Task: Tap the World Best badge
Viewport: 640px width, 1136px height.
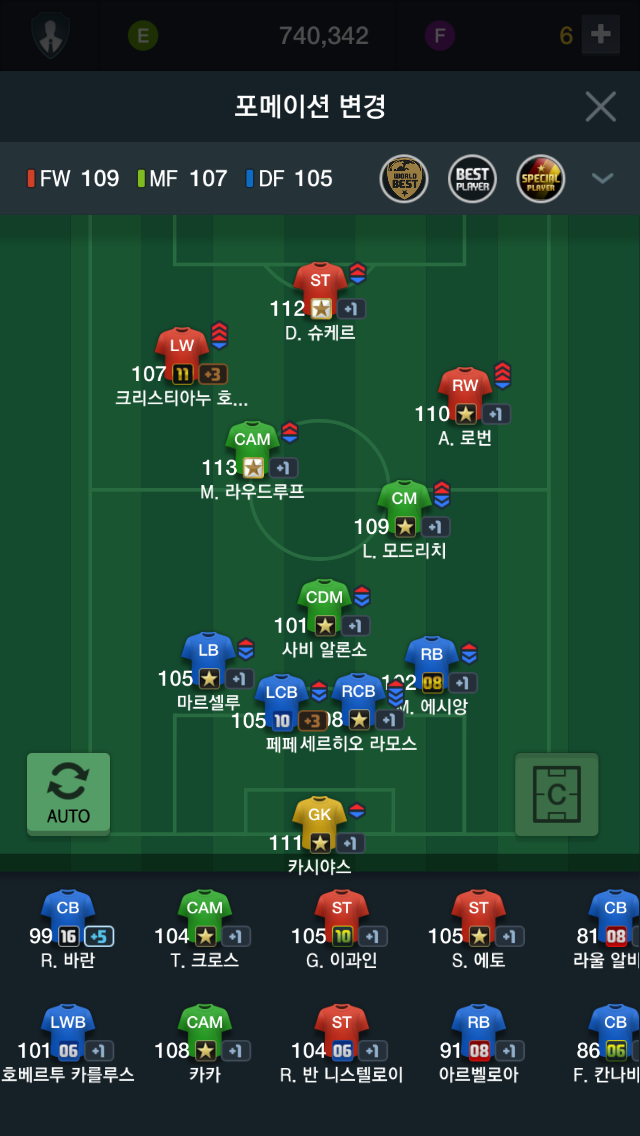Action: click(404, 178)
